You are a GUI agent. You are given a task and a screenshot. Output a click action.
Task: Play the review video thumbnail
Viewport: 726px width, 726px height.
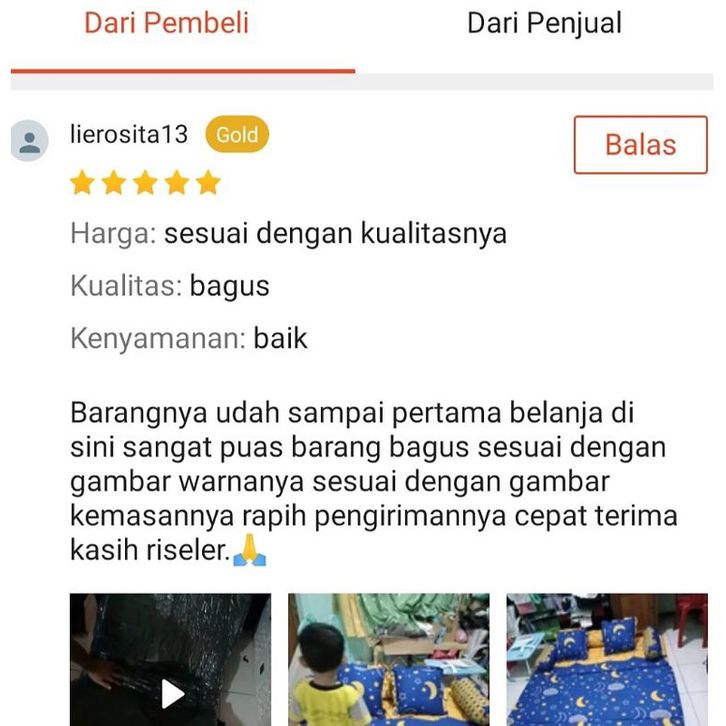(171, 660)
